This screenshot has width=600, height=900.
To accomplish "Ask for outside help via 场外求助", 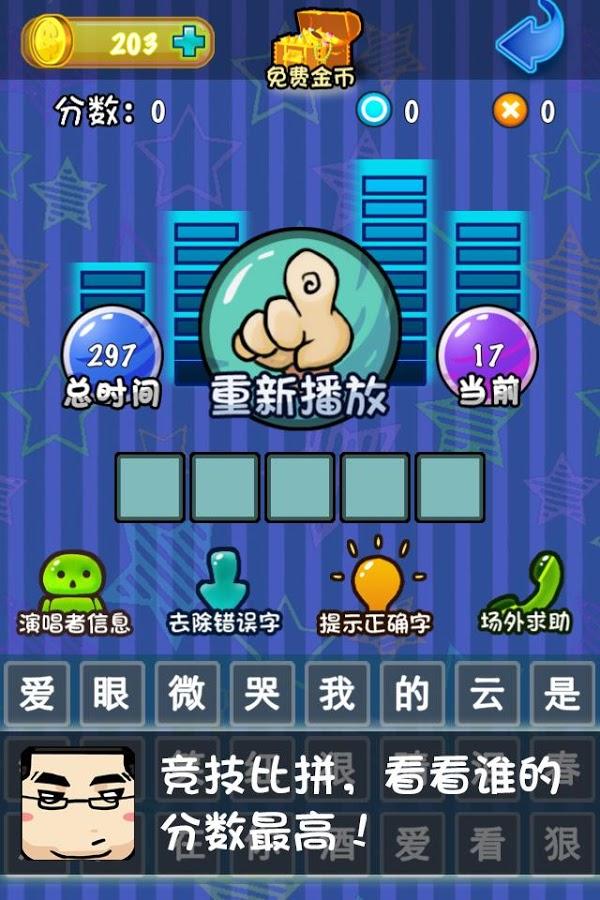I will pos(525,590).
